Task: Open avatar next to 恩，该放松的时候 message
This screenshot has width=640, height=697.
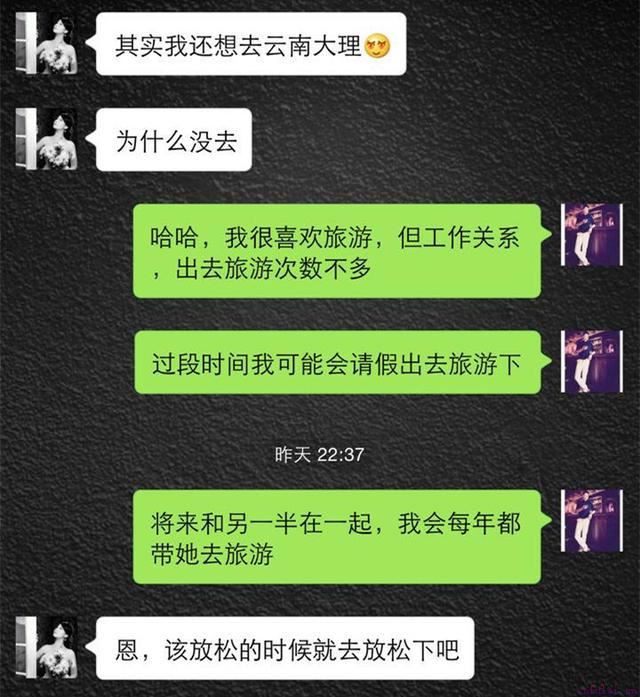Action: [x=46, y=649]
